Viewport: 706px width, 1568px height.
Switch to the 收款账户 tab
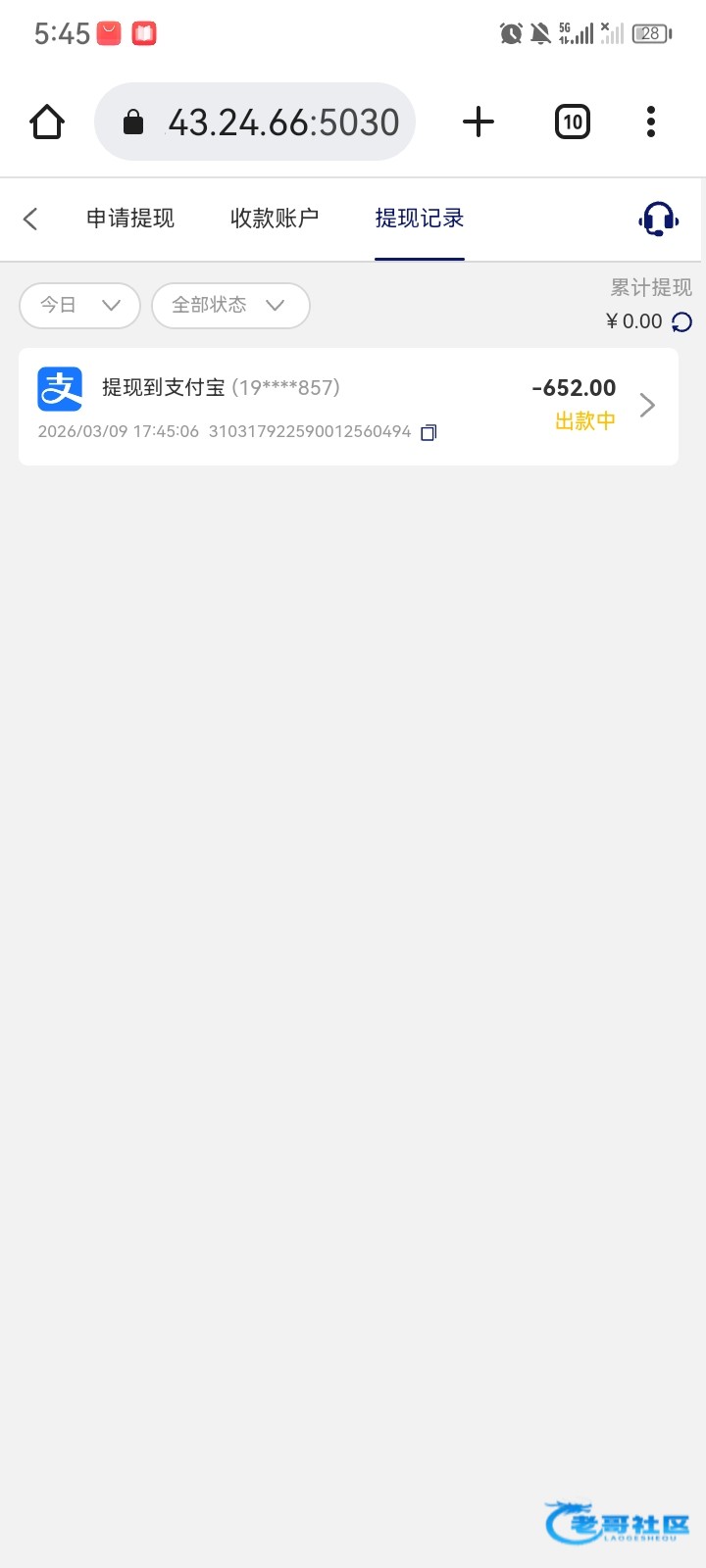pos(275,219)
